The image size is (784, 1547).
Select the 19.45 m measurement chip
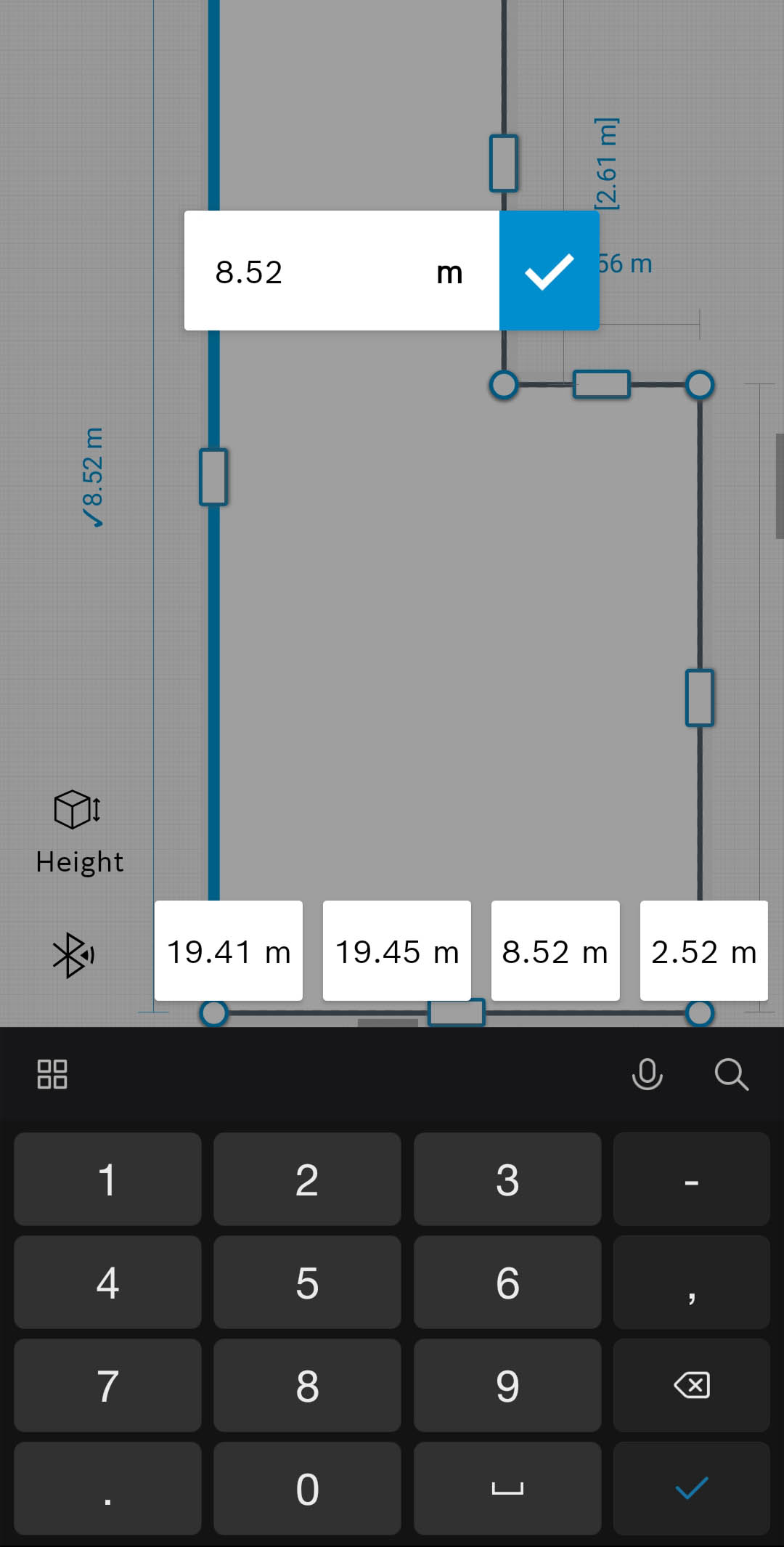[397, 951]
